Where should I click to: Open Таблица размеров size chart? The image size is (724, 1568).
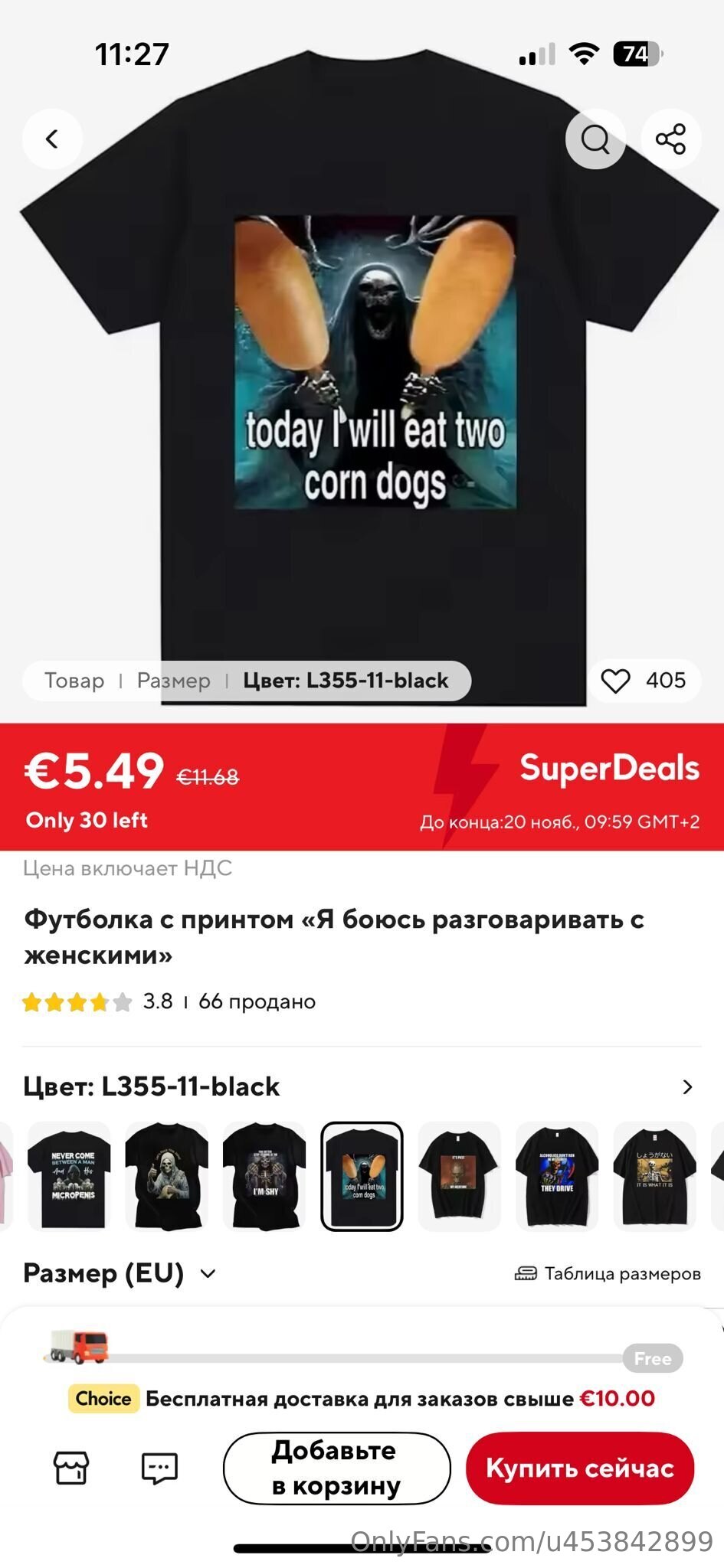point(608,1274)
